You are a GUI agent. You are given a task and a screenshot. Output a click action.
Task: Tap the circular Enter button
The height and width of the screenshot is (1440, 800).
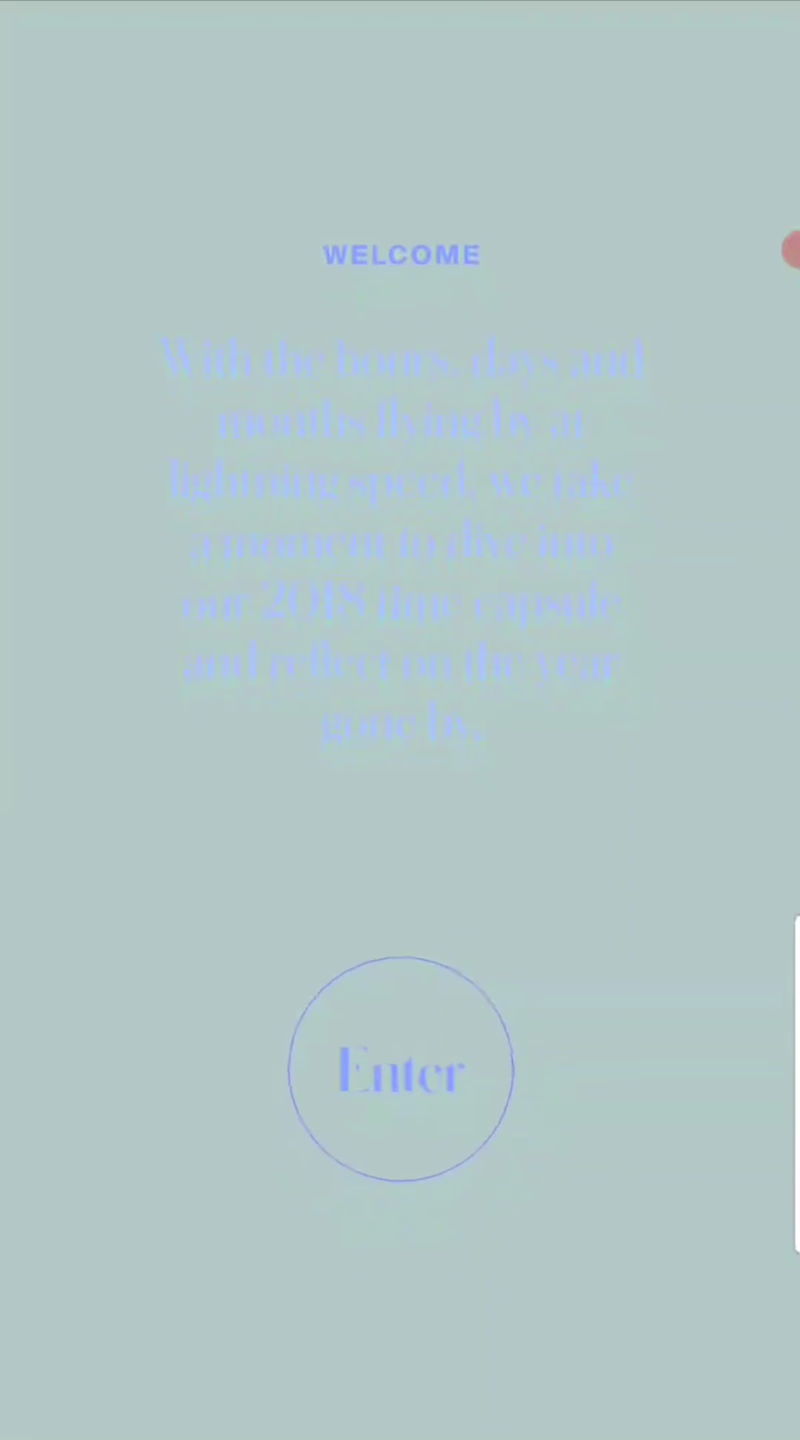[401, 1069]
